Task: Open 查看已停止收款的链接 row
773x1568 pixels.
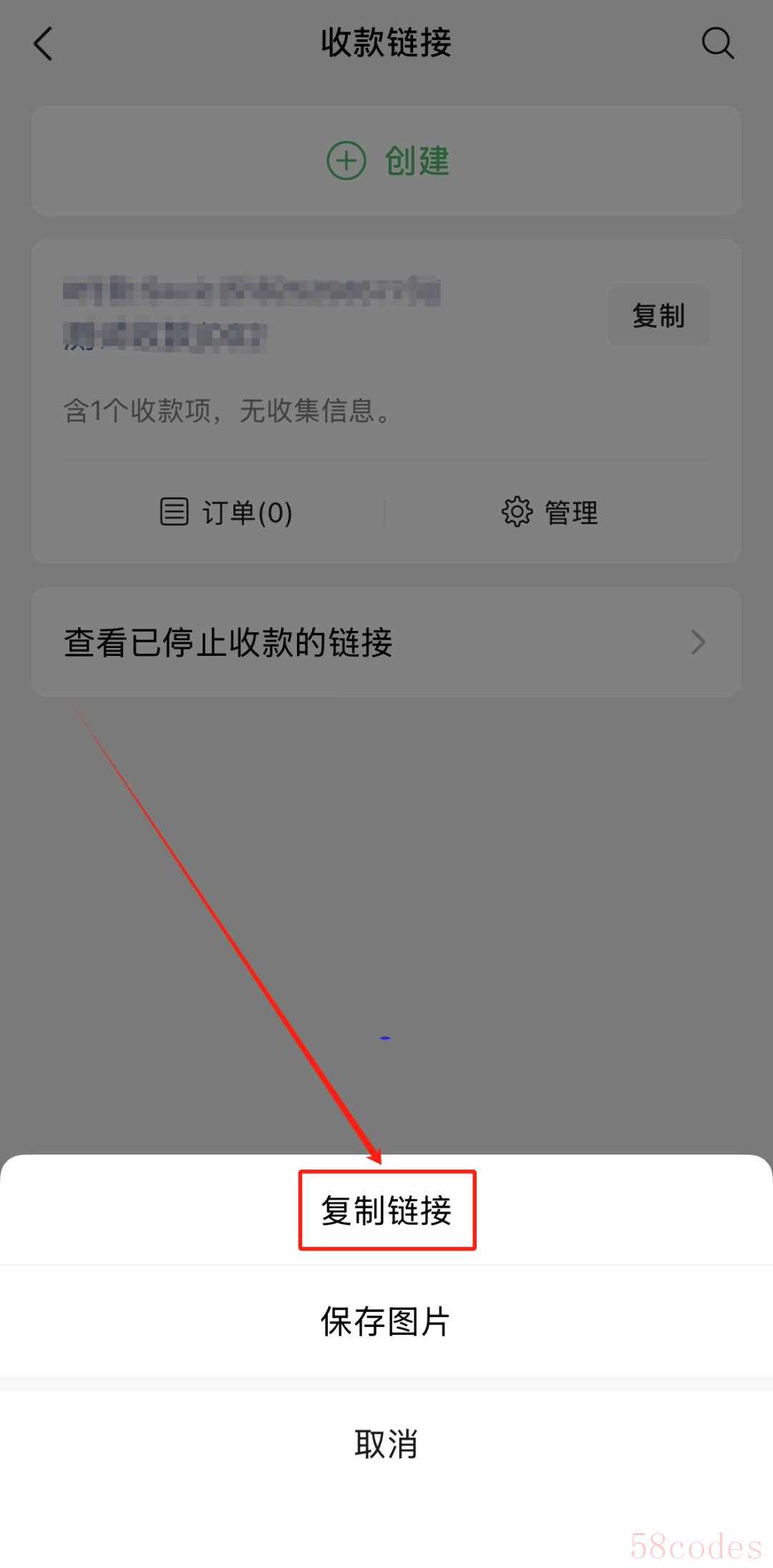Action: point(386,642)
